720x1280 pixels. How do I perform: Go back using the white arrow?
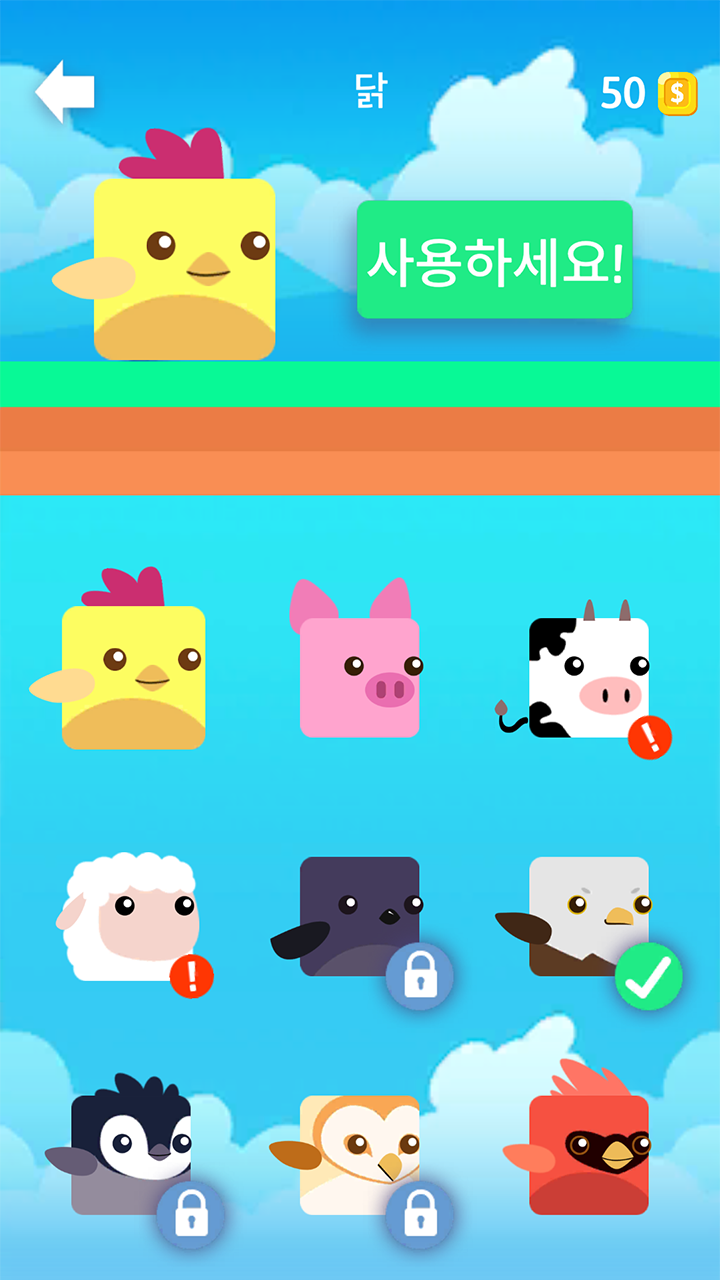pyautogui.click(x=65, y=92)
